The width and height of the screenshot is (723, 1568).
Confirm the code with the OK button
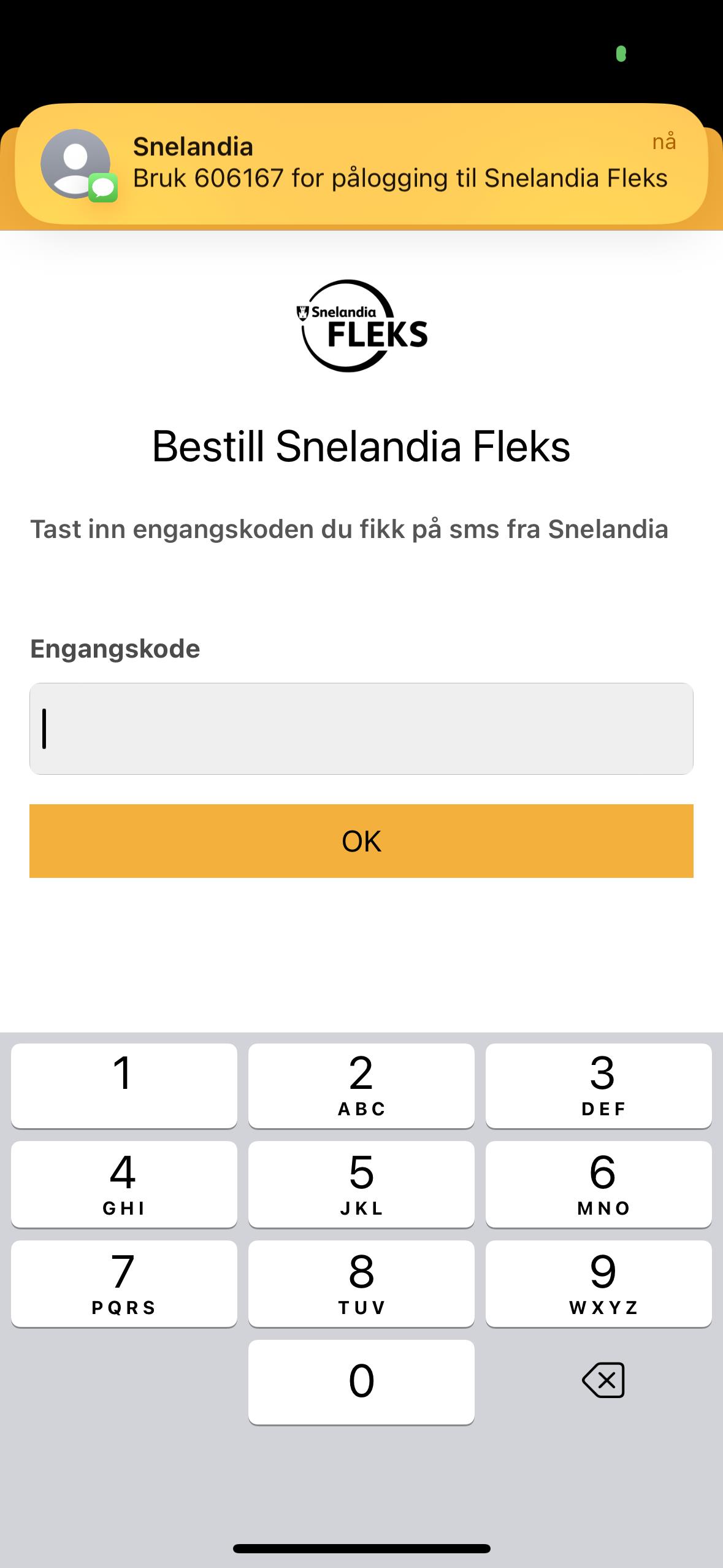point(361,840)
